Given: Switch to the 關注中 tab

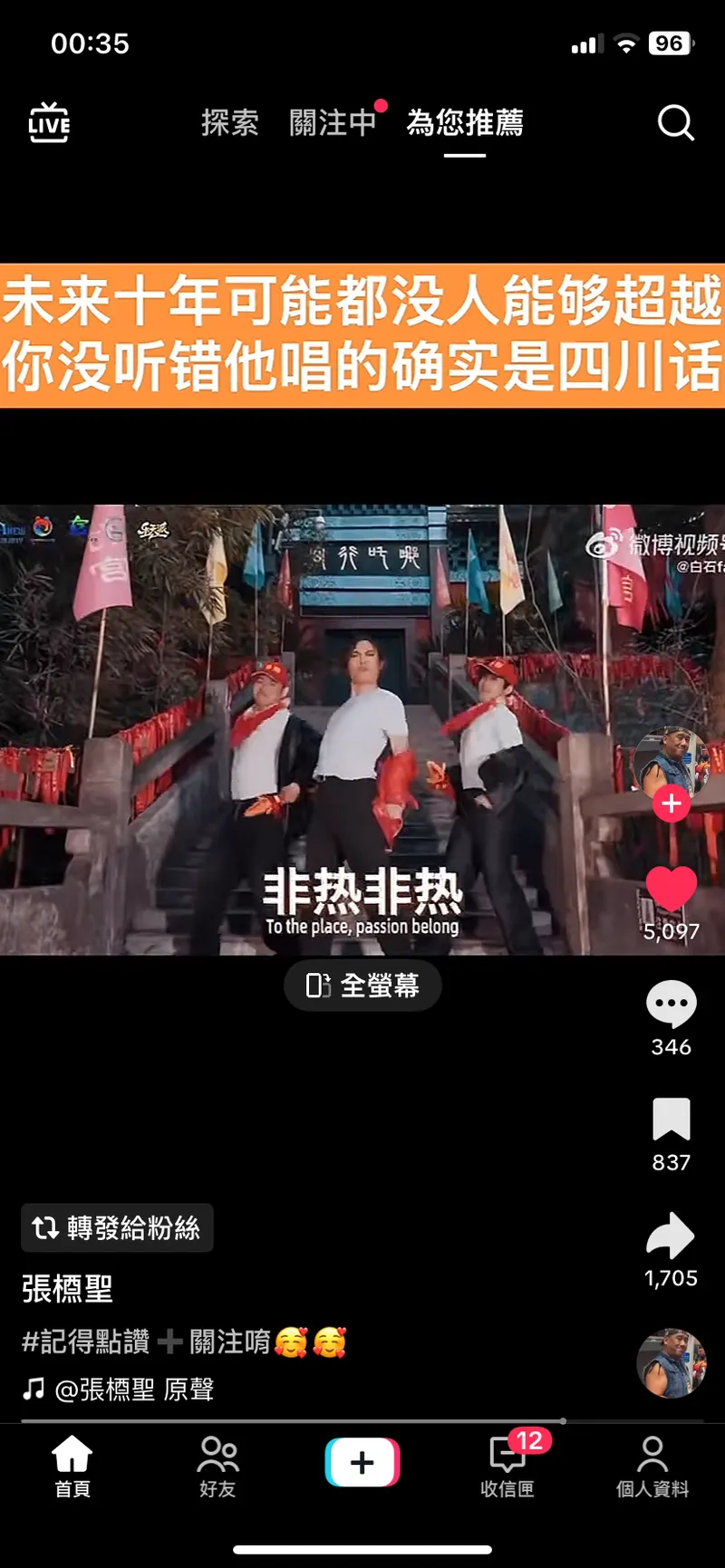Looking at the screenshot, I should click(333, 122).
